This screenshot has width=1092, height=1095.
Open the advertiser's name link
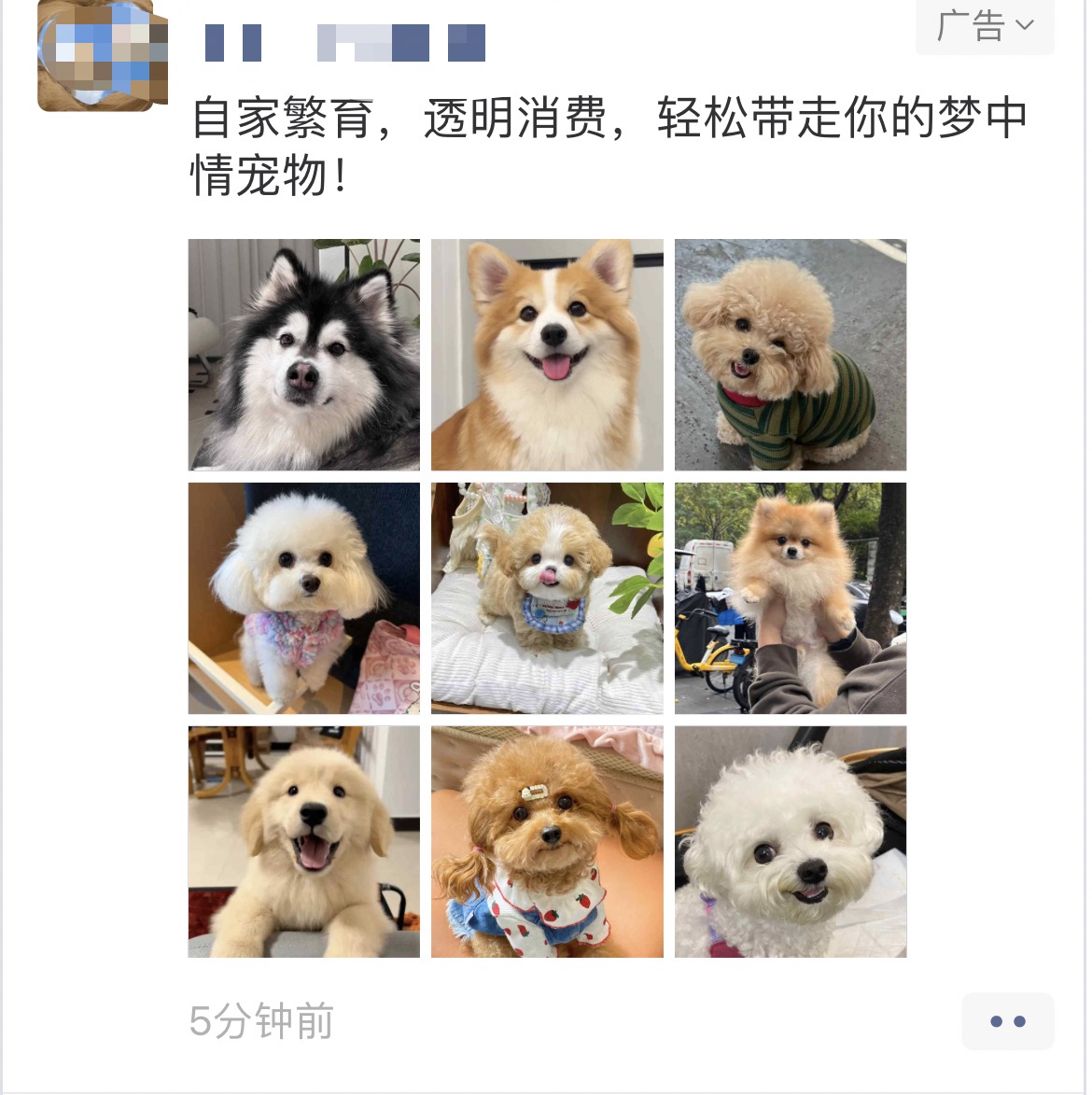344,44
